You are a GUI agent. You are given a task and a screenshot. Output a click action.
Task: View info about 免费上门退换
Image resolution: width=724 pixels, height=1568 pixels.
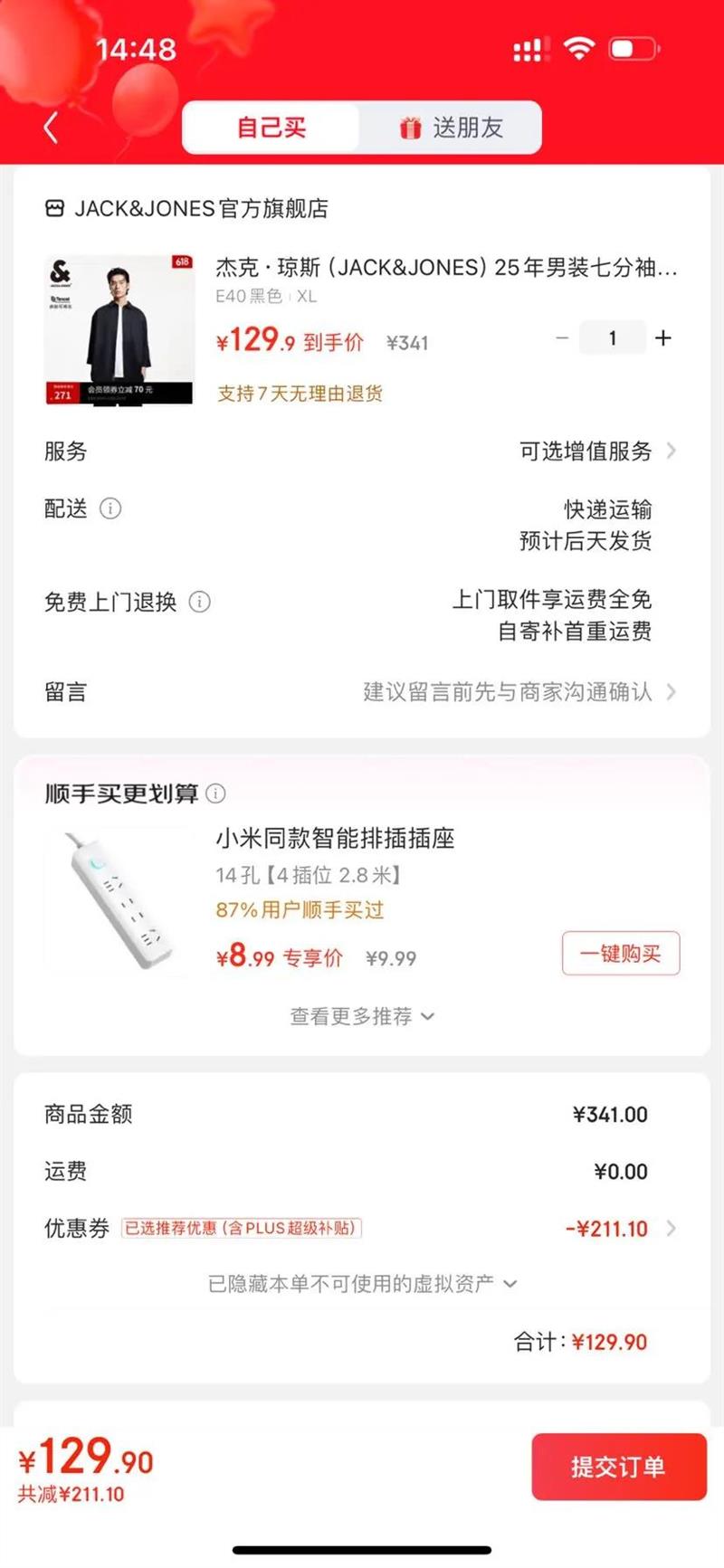(200, 602)
